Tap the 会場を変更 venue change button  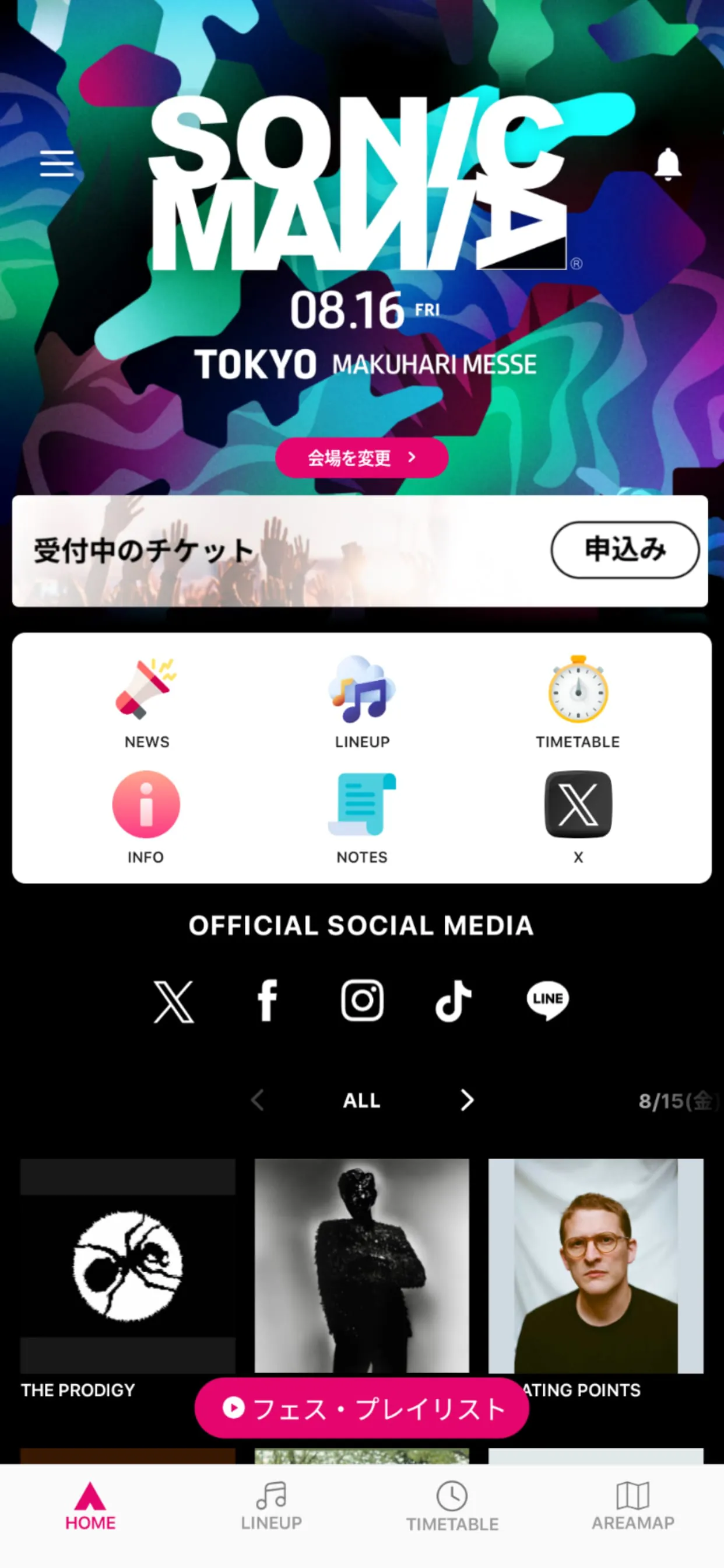coord(361,458)
